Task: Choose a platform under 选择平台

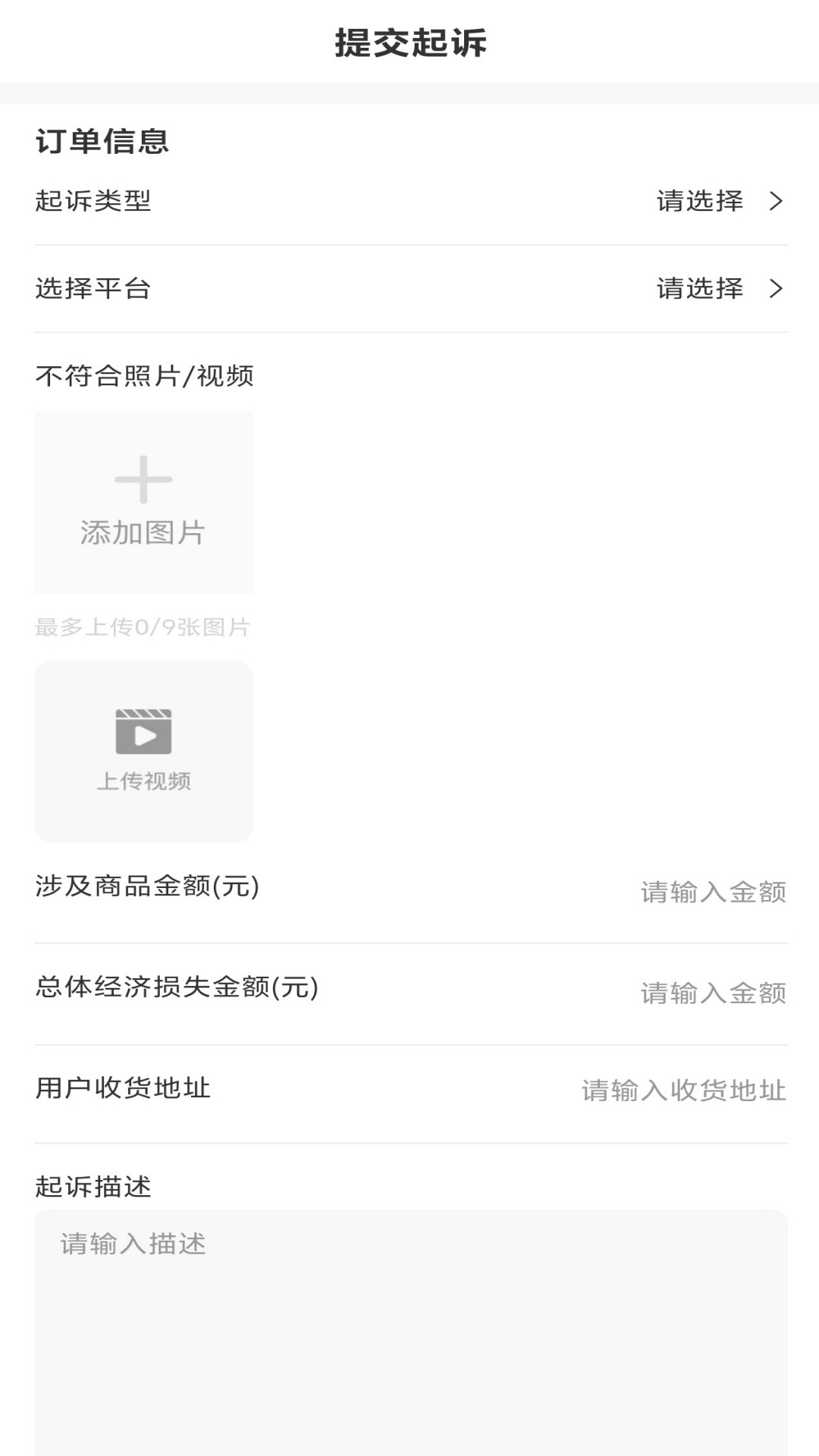Action: pyautogui.click(x=411, y=288)
